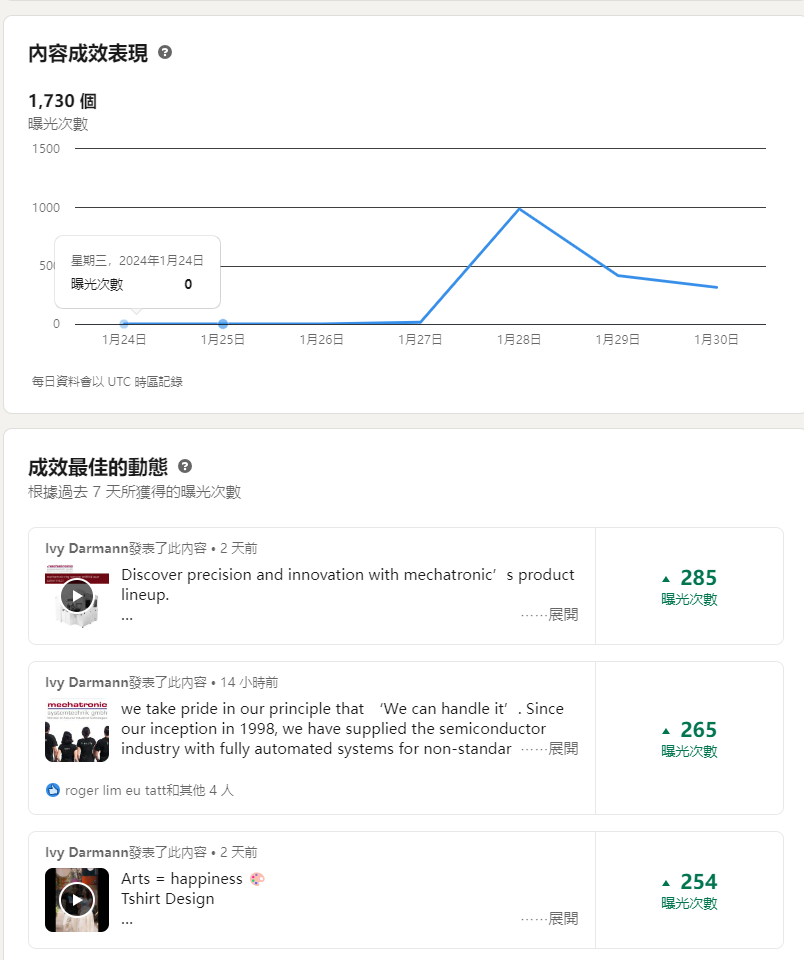Open help icon beside 成效最佳的動態
This screenshot has width=804, height=960.
[185, 466]
